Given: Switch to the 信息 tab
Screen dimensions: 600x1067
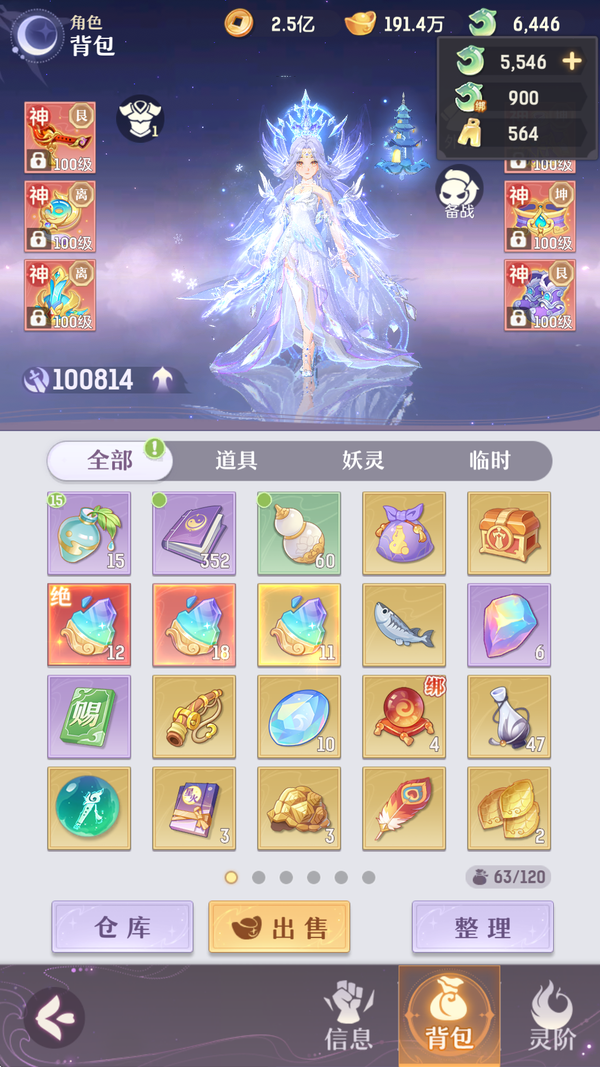Looking at the screenshot, I should click(348, 1016).
